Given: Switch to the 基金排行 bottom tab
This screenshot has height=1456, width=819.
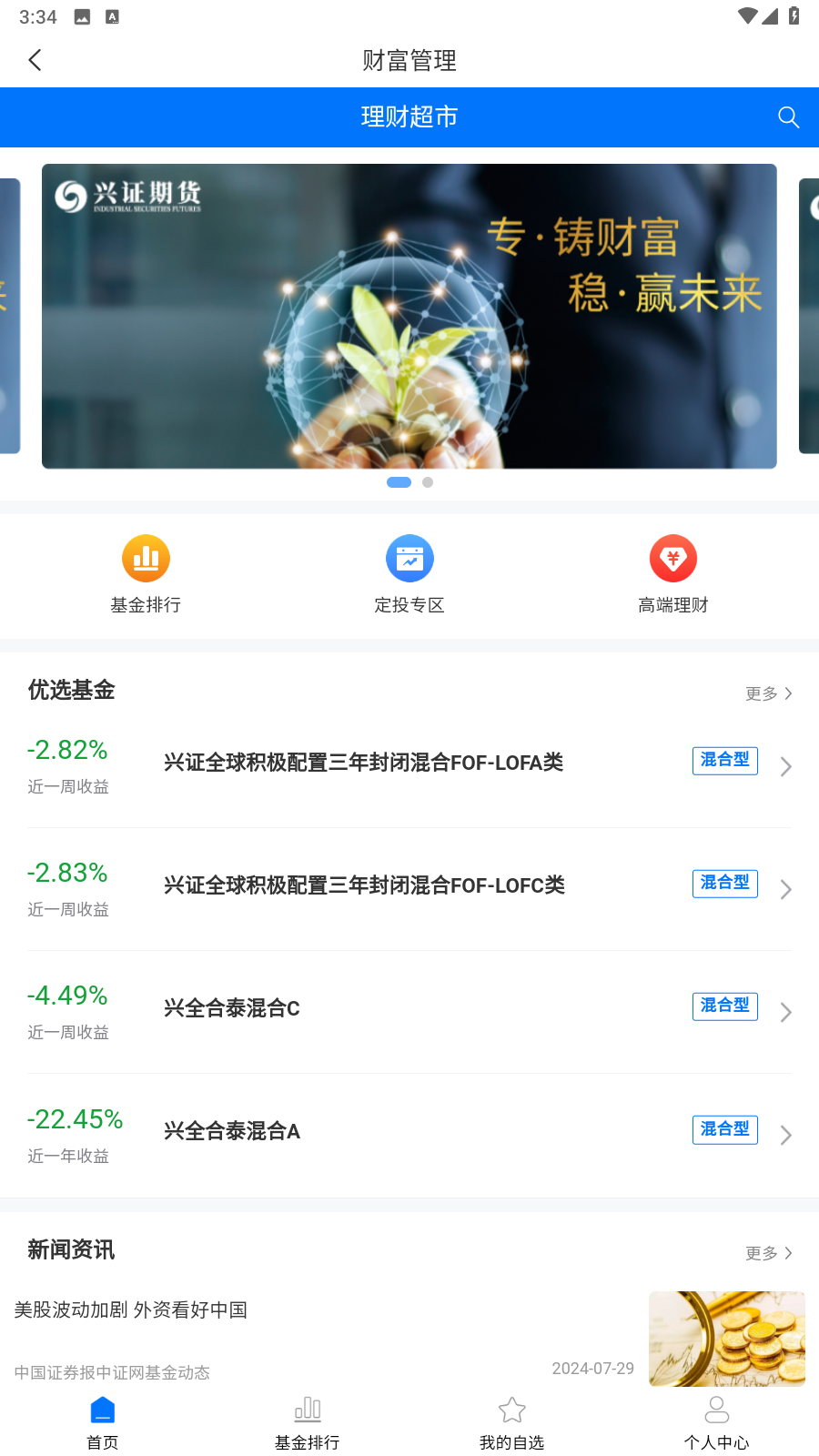Looking at the screenshot, I should coord(308,1420).
